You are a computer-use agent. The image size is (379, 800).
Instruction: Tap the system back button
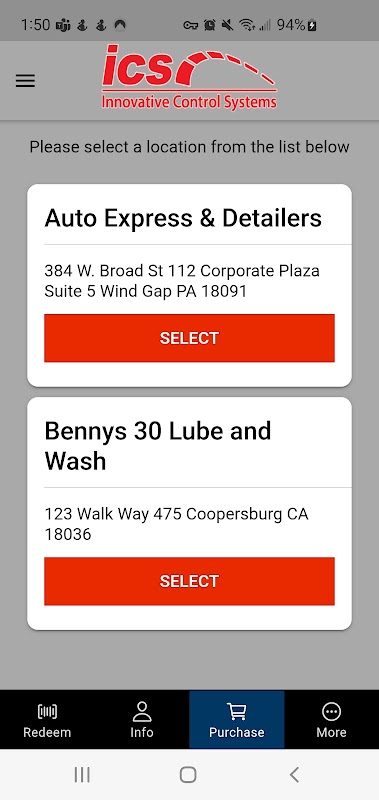(294, 774)
